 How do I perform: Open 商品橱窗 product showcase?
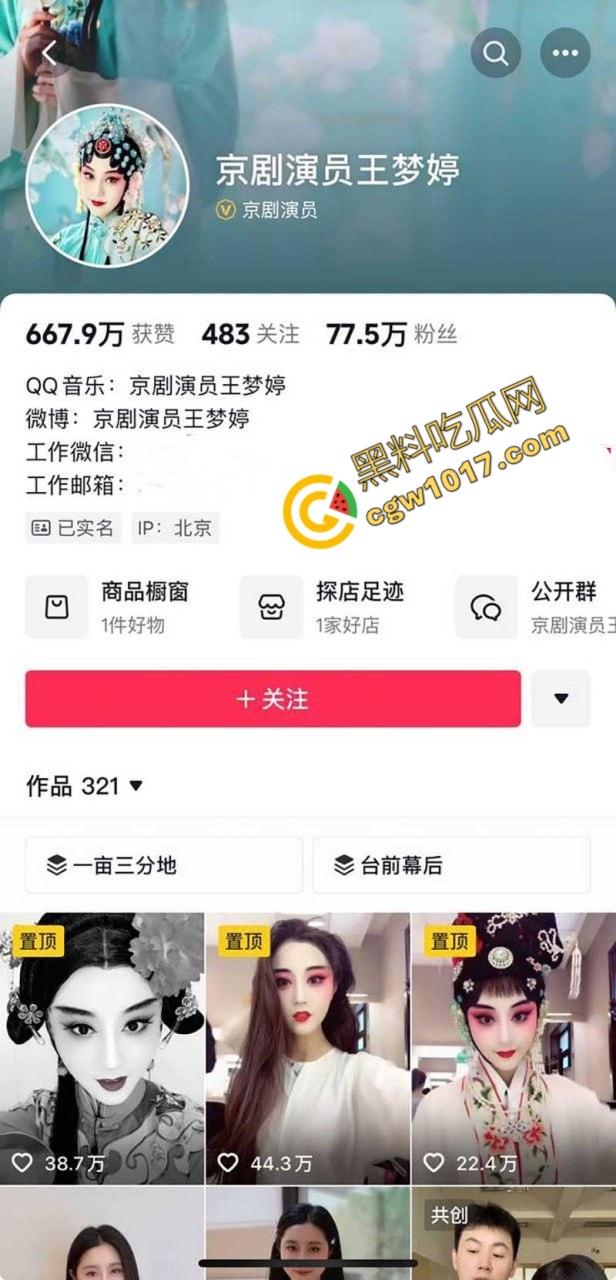pyautogui.click(x=120, y=607)
